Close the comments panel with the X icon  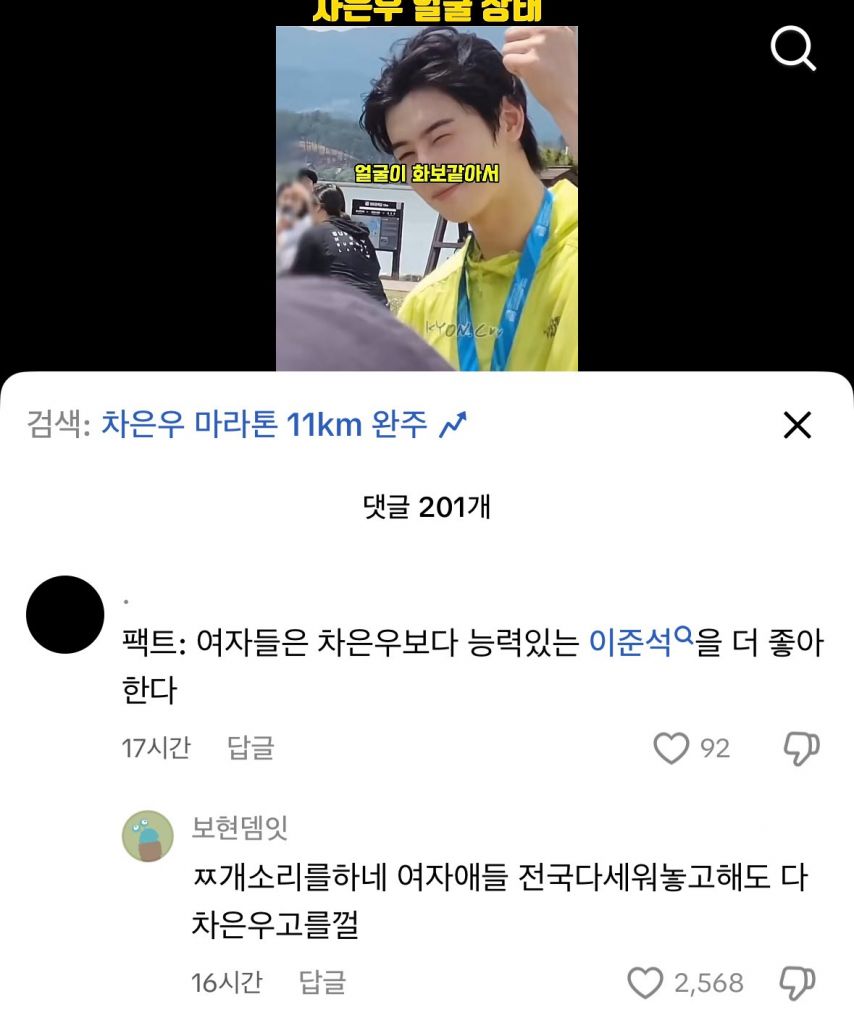pyautogui.click(x=797, y=425)
